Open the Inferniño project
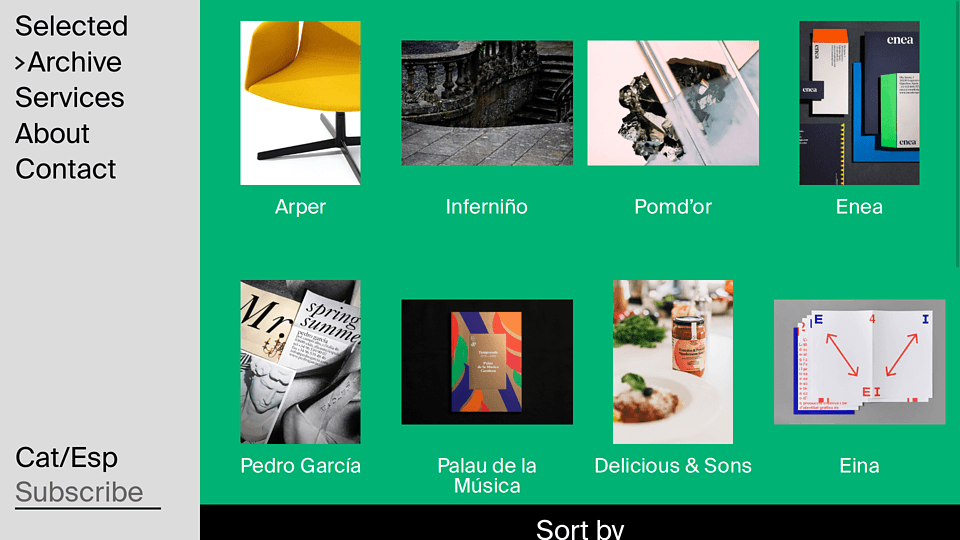This screenshot has height=540, width=960. (x=486, y=103)
